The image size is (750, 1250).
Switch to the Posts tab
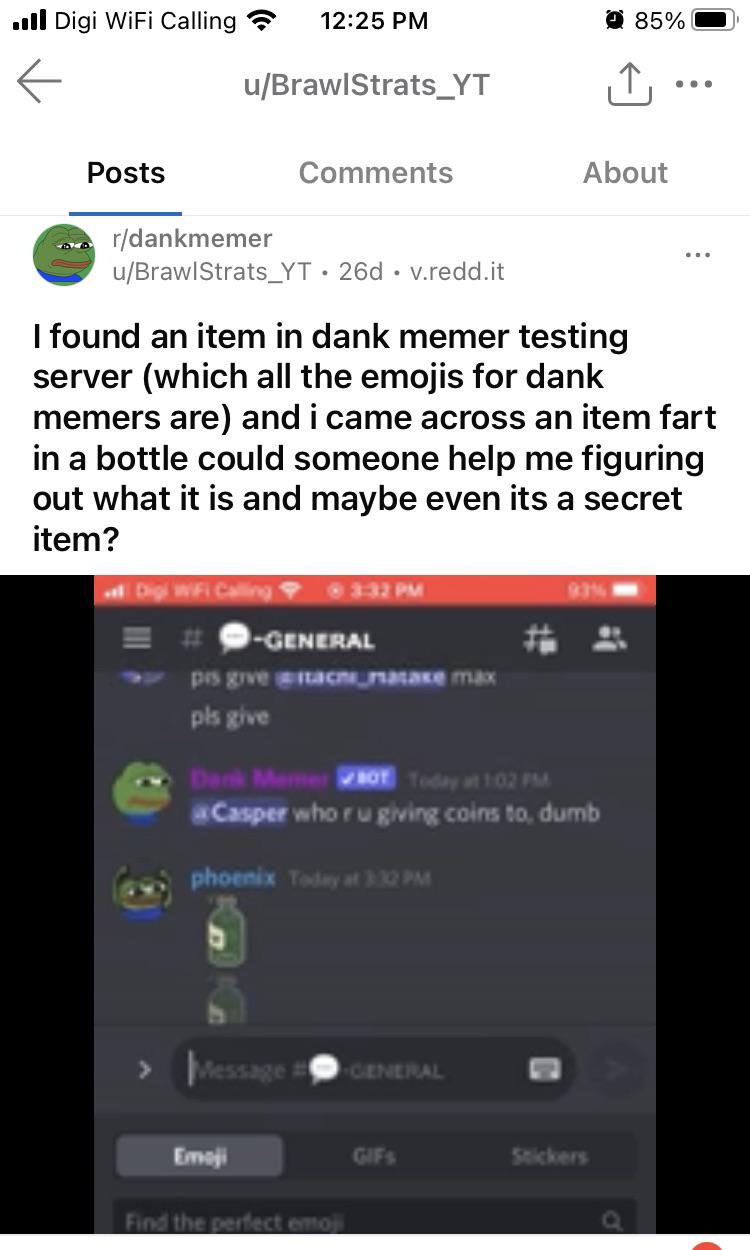coord(126,173)
